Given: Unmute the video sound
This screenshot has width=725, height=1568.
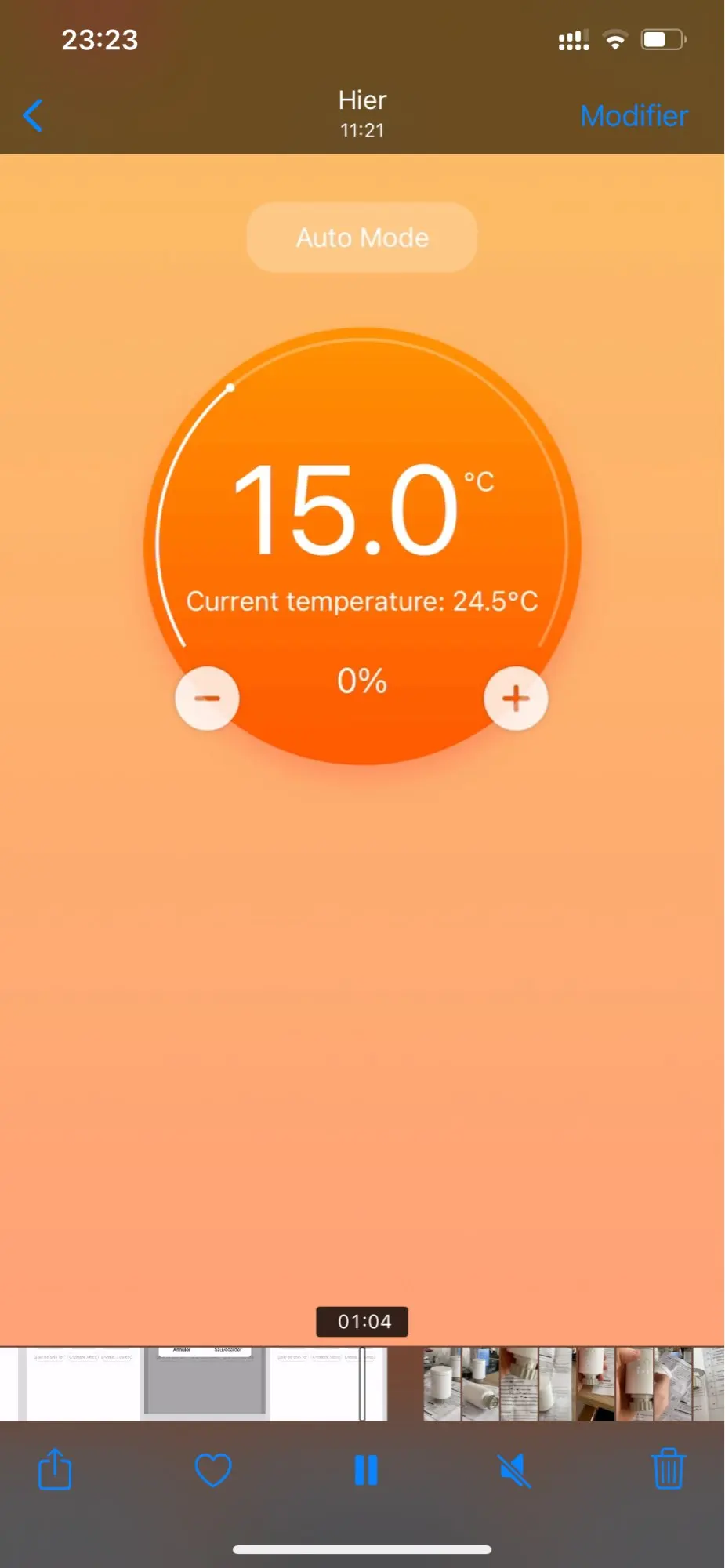Looking at the screenshot, I should 515,1470.
